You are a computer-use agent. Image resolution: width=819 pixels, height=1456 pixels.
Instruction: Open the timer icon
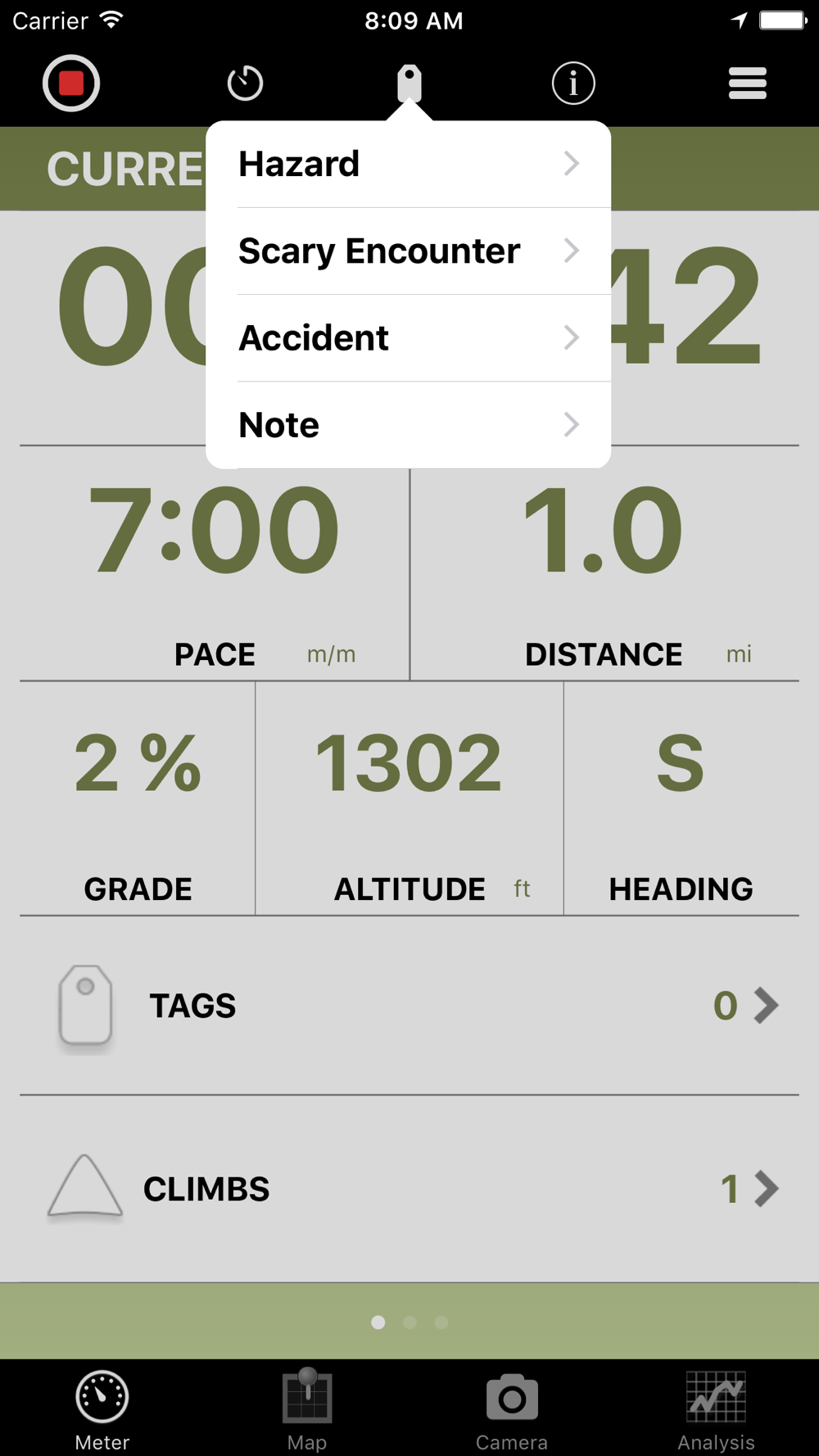point(245,83)
